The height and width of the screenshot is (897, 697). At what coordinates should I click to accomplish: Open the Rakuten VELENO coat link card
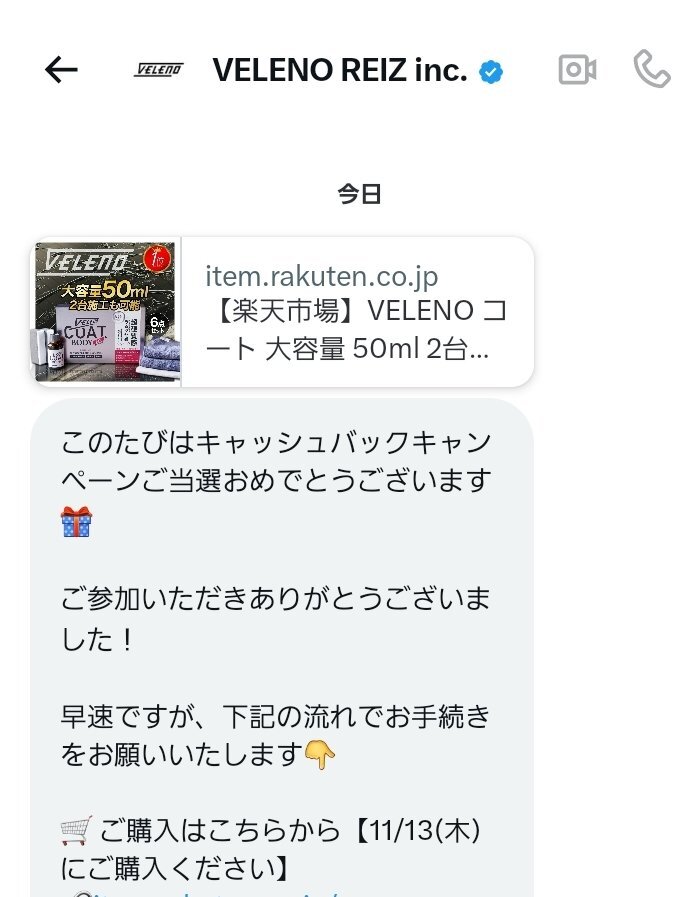(283, 312)
